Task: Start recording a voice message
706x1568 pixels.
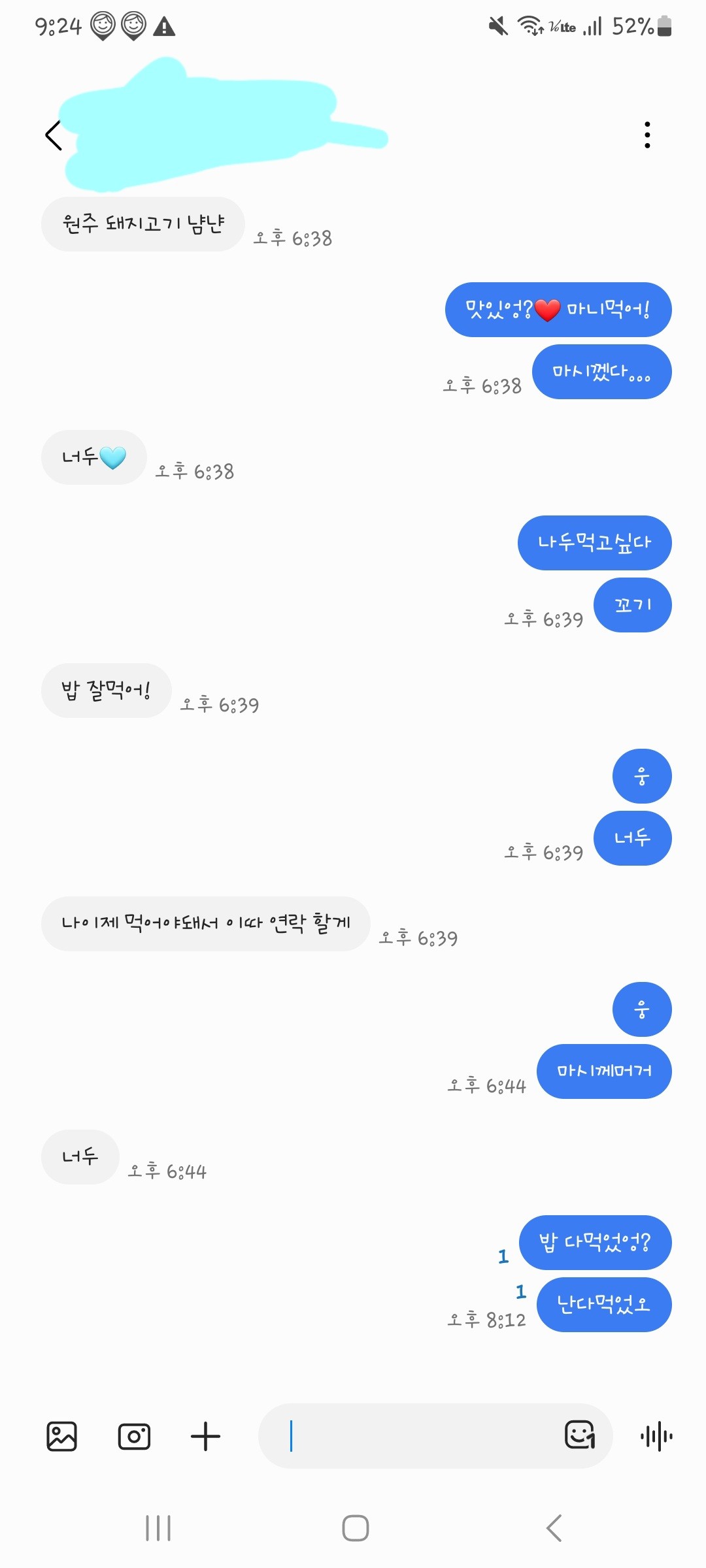Action: point(656,1436)
